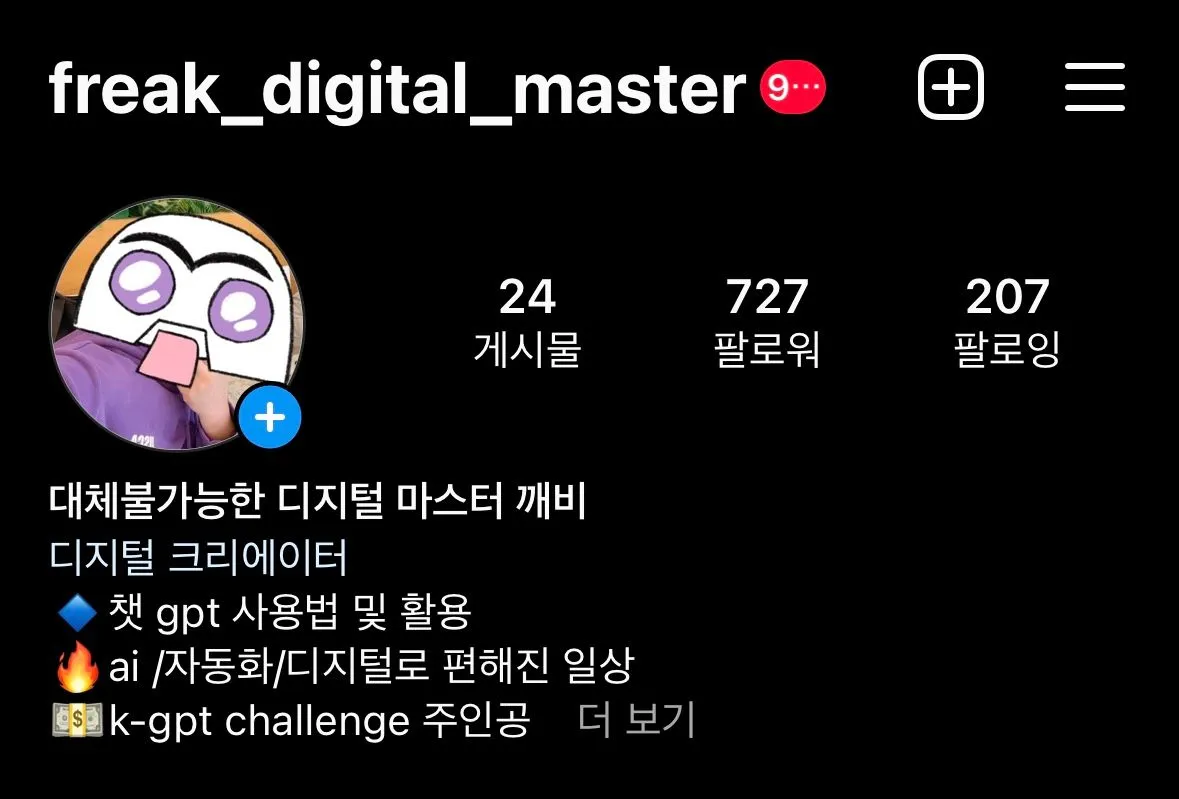Open the 24 게시물 posts count

(x=527, y=322)
